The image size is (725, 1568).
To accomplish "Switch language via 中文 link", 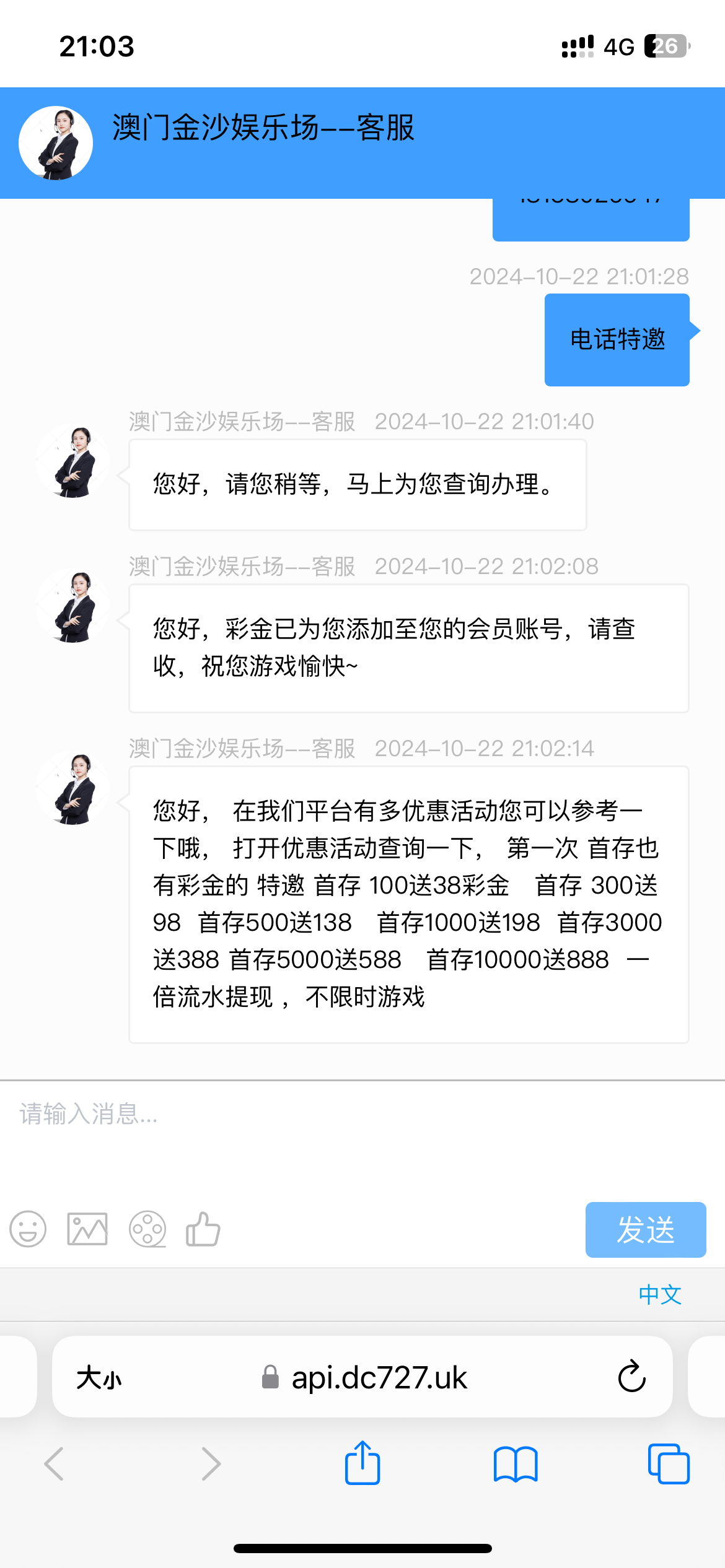I will 660,1294.
